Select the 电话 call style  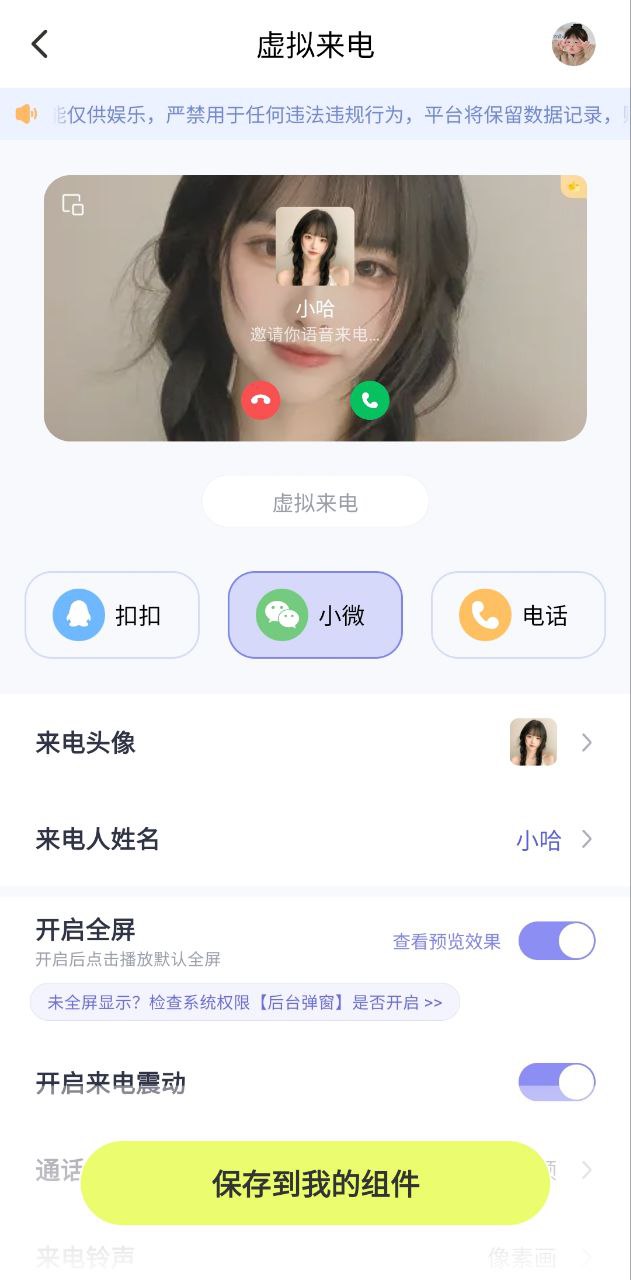[x=518, y=615]
